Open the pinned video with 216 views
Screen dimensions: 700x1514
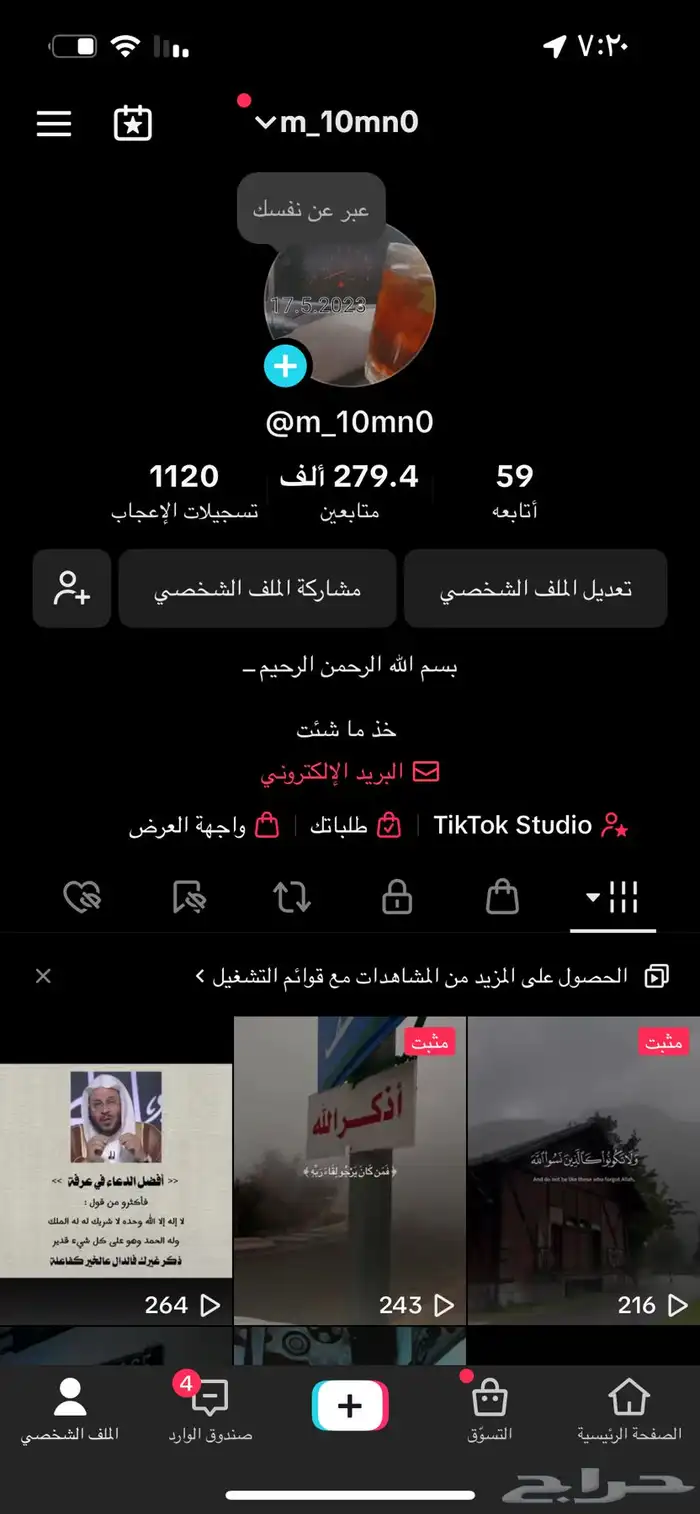(x=583, y=1170)
